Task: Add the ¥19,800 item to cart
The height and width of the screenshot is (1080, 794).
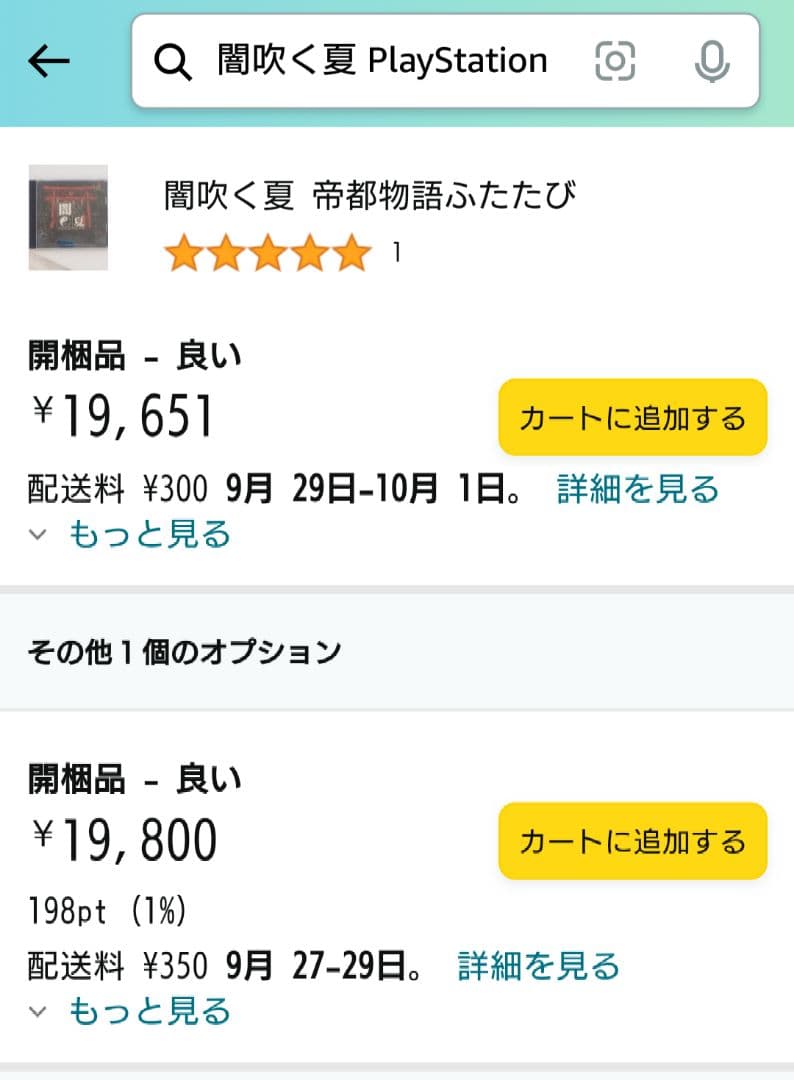Action: (631, 842)
